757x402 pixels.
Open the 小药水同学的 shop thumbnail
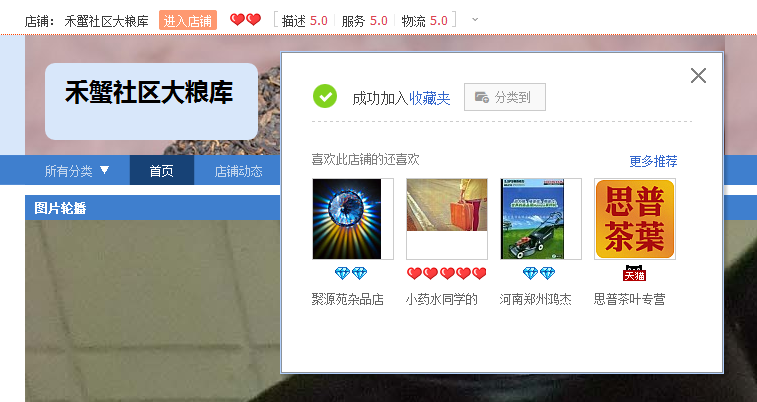(446, 219)
